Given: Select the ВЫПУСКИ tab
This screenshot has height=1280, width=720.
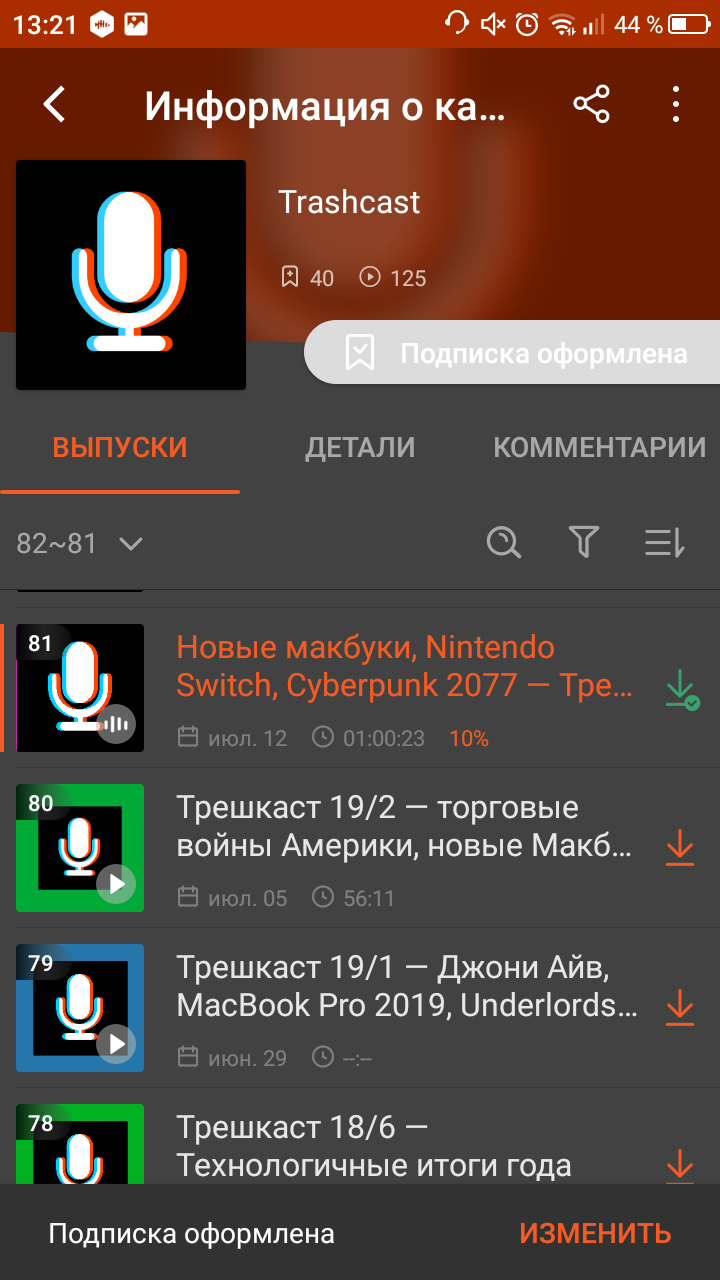Looking at the screenshot, I should click(120, 447).
